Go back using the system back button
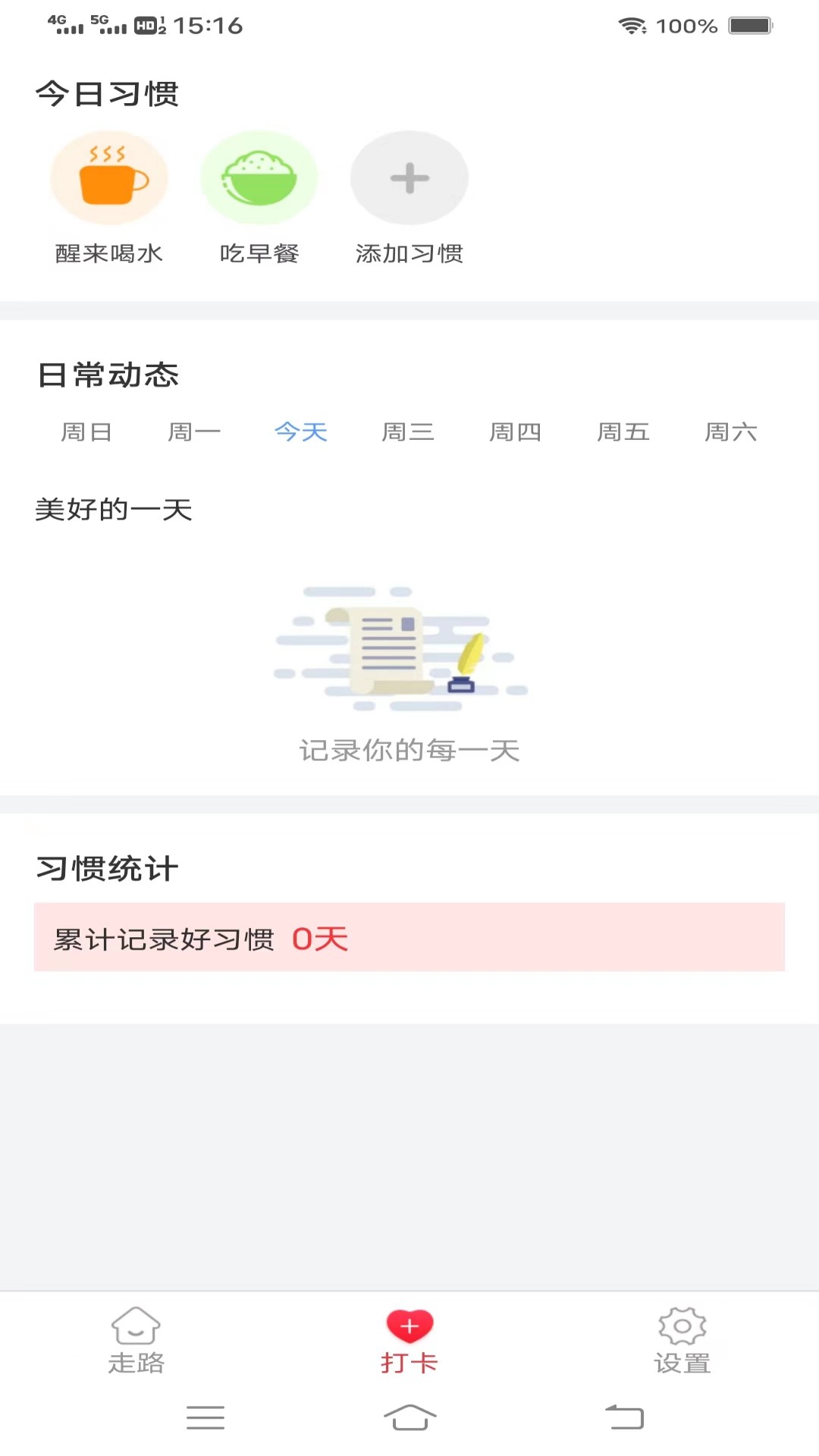 [x=625, y=1417]
